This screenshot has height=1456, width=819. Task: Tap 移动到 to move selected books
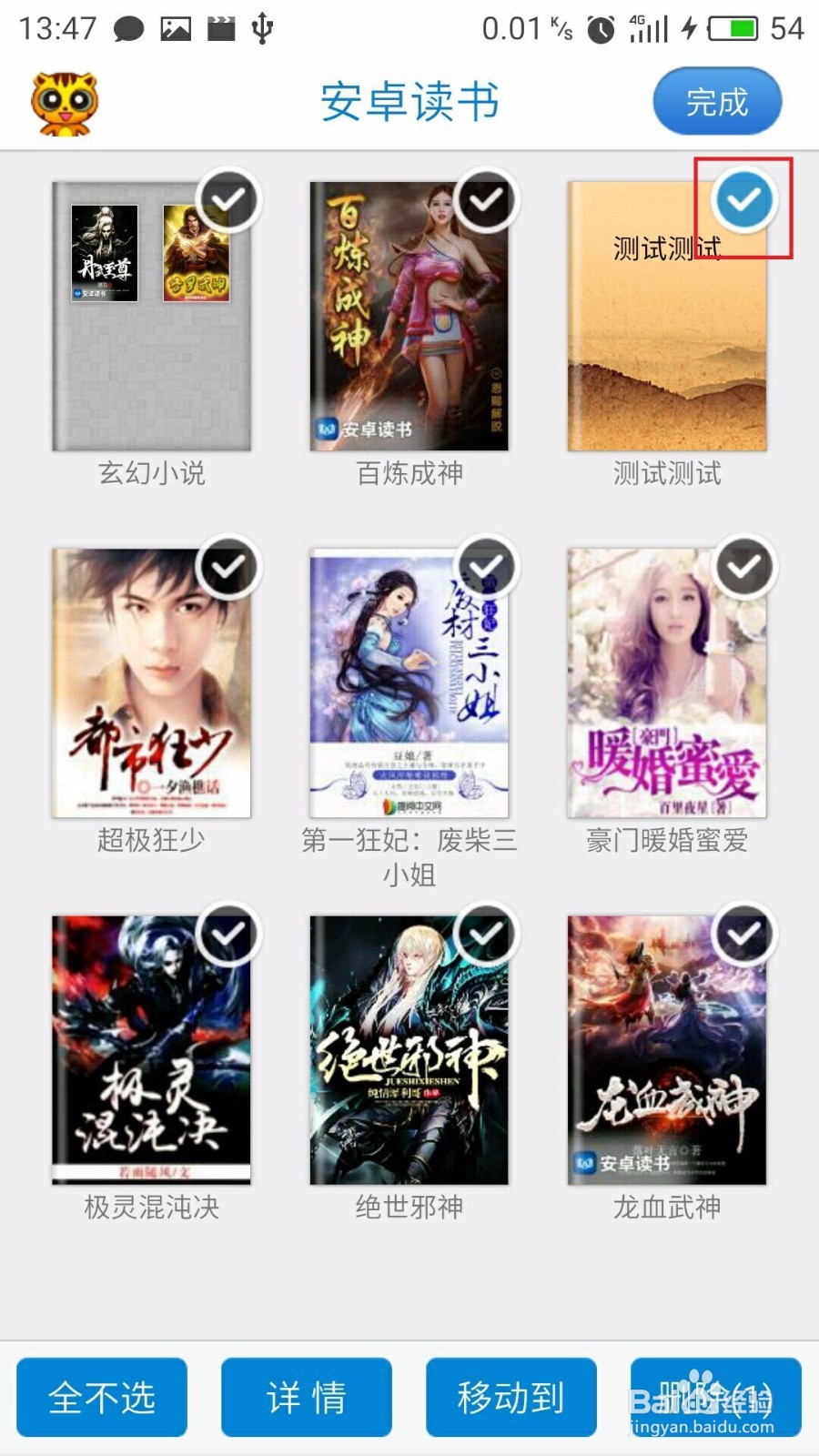(x=511, y=1397)
